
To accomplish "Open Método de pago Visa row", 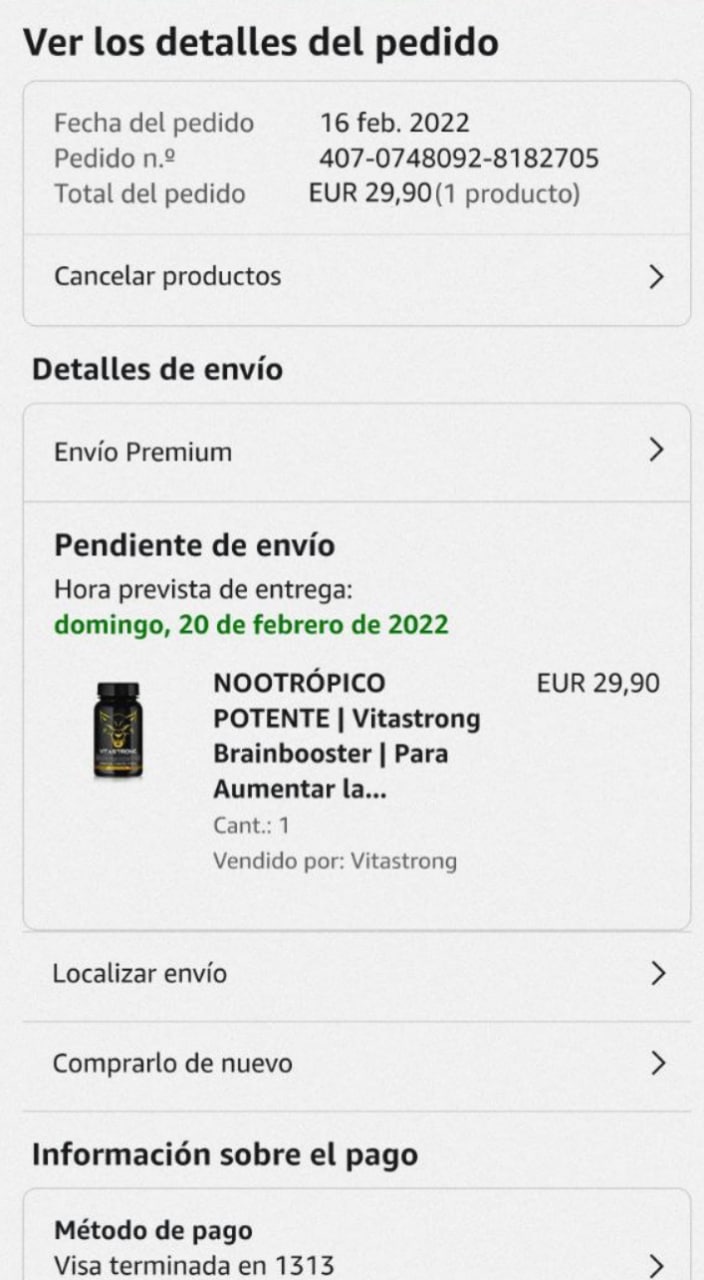I will coord(356,1247).
